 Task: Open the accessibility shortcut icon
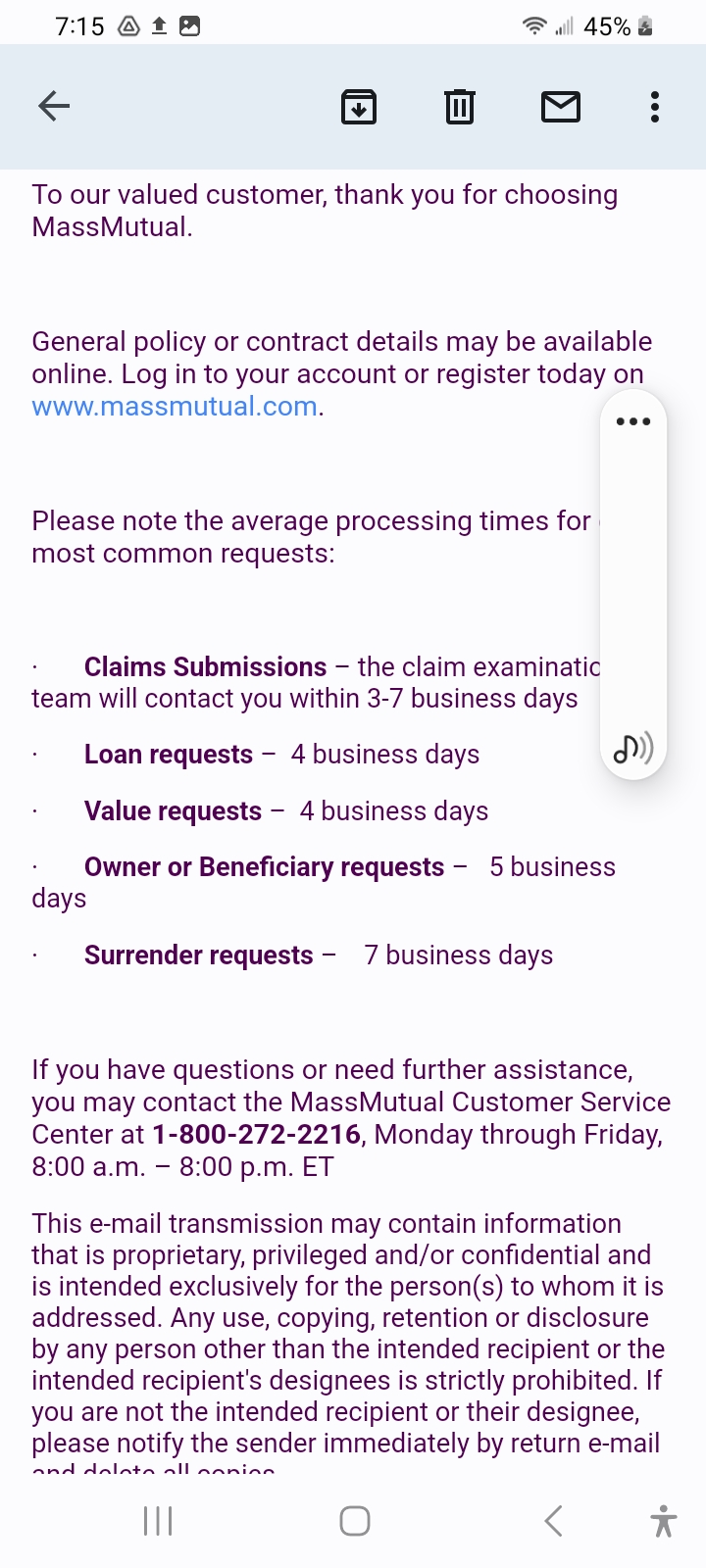pyautogui.click(x=663, y=1521)
